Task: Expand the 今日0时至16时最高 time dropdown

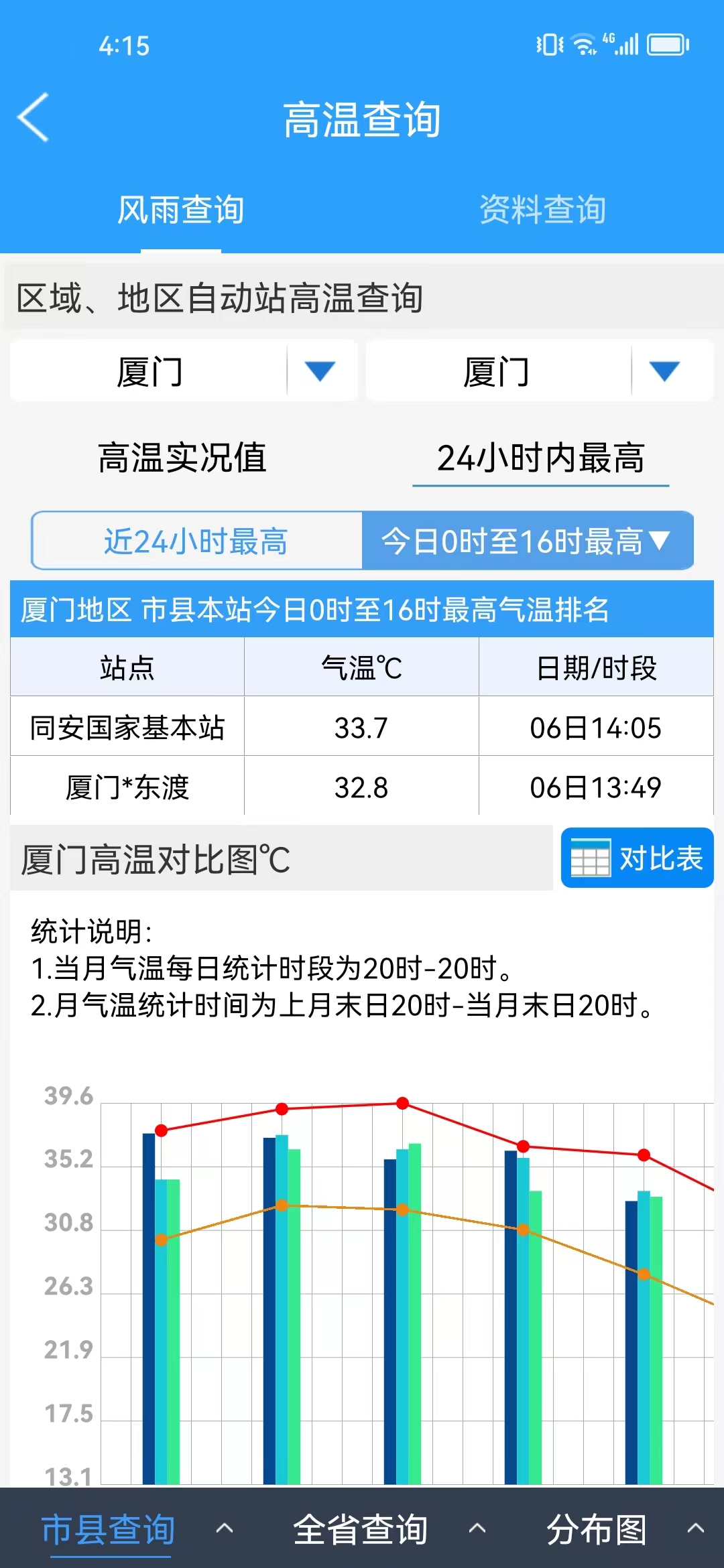Action: coord(528,541)
